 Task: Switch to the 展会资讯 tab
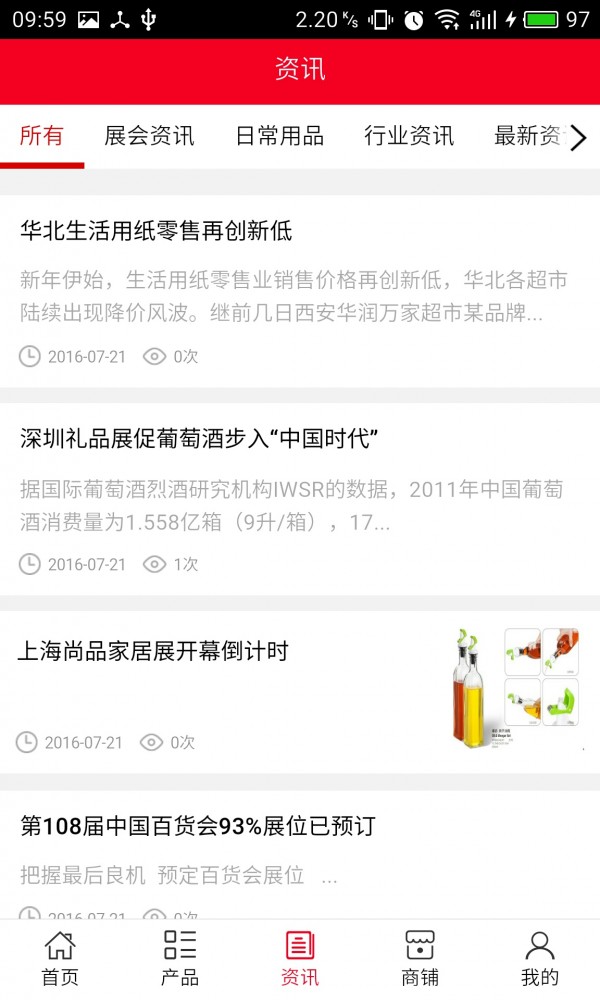[x=149, y=136]
